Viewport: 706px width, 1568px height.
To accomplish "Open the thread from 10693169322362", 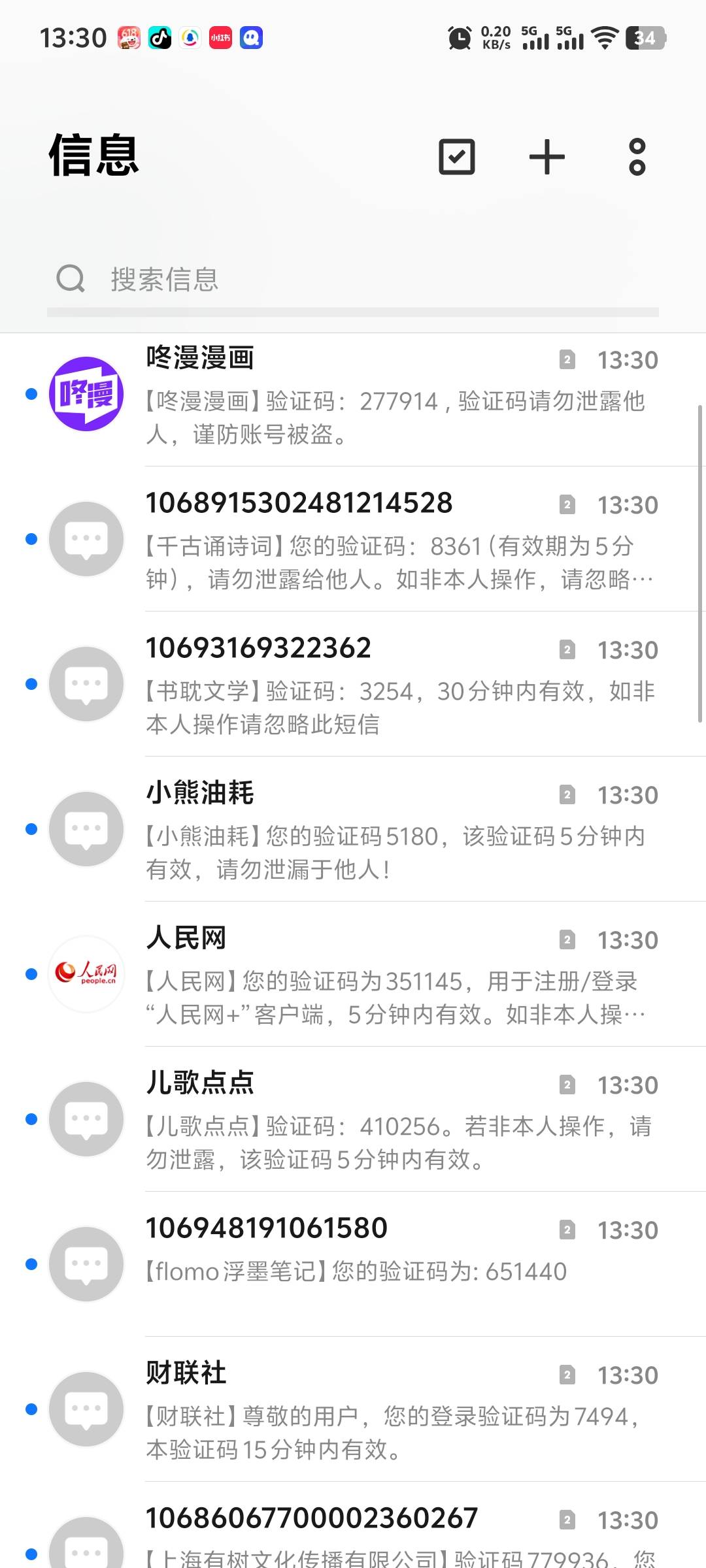I will tap(353, 685).
